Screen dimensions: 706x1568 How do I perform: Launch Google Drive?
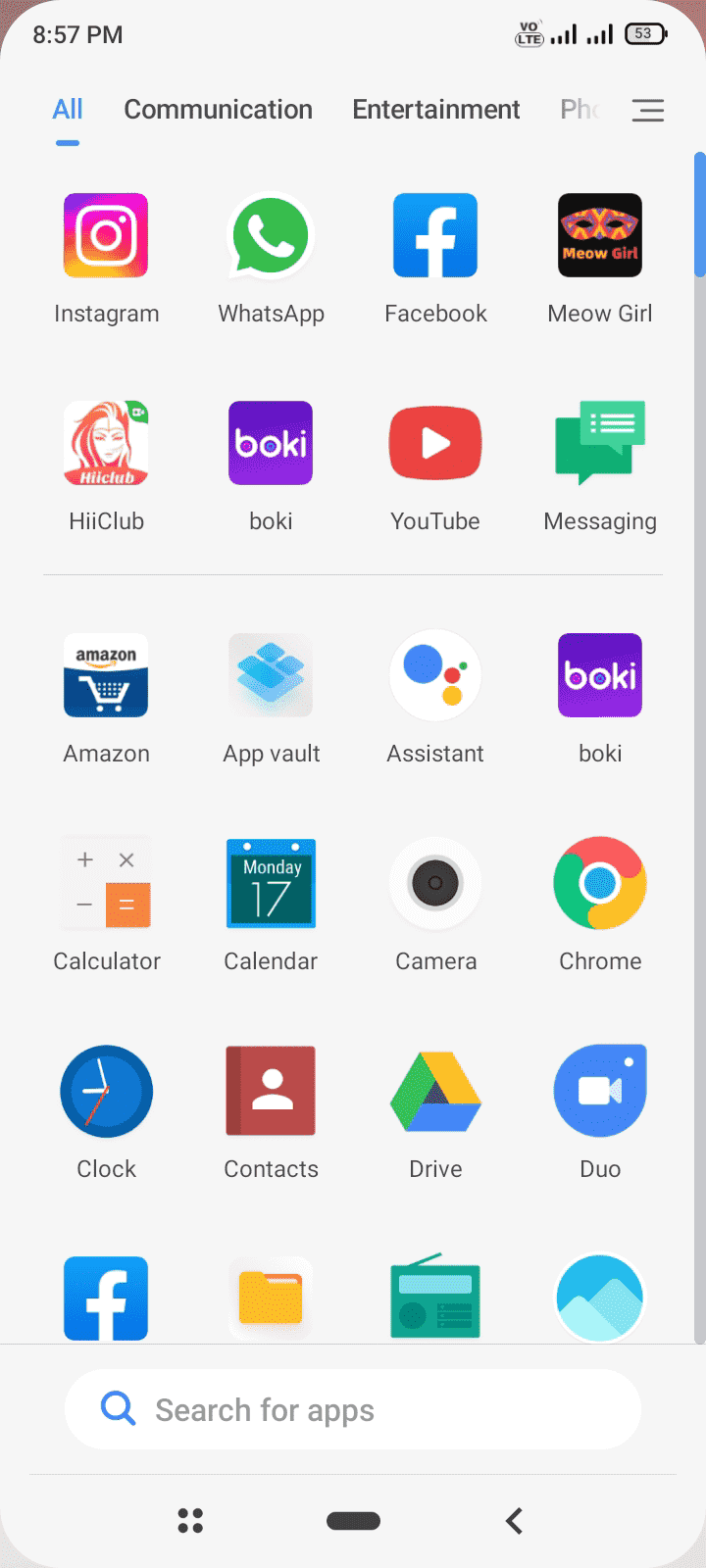(435, 1091)
